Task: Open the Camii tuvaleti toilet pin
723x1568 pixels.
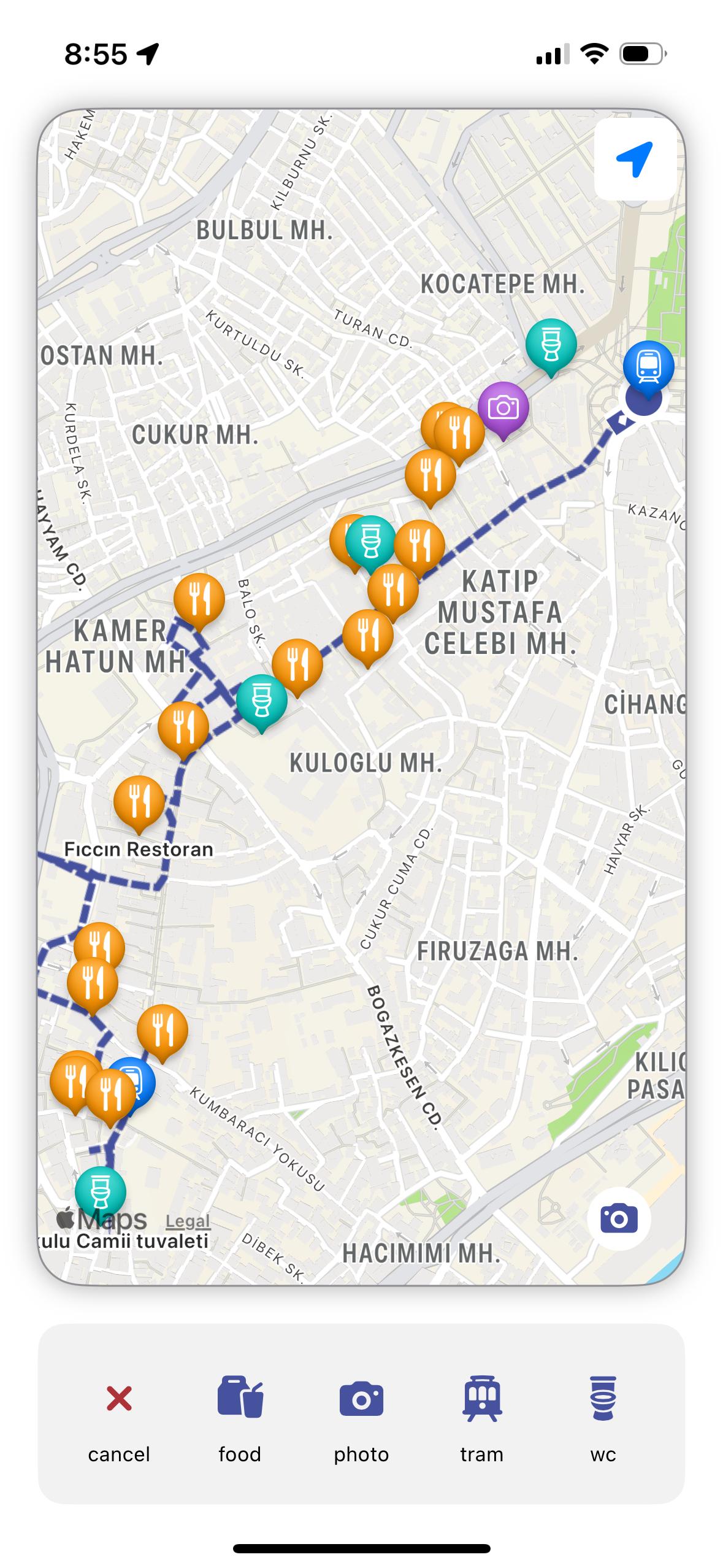Action: 100,1191
